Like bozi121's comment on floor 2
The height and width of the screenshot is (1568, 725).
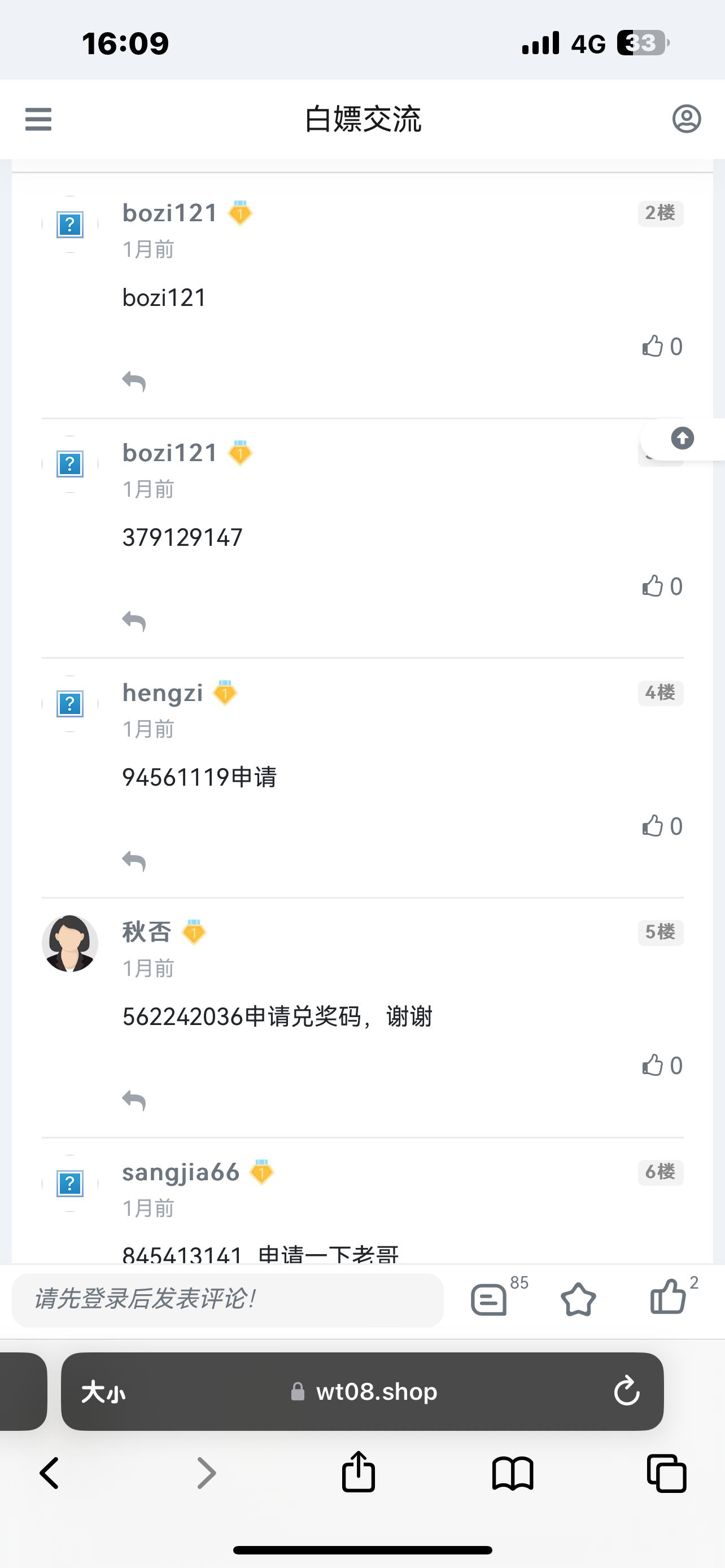click(661, 347)
